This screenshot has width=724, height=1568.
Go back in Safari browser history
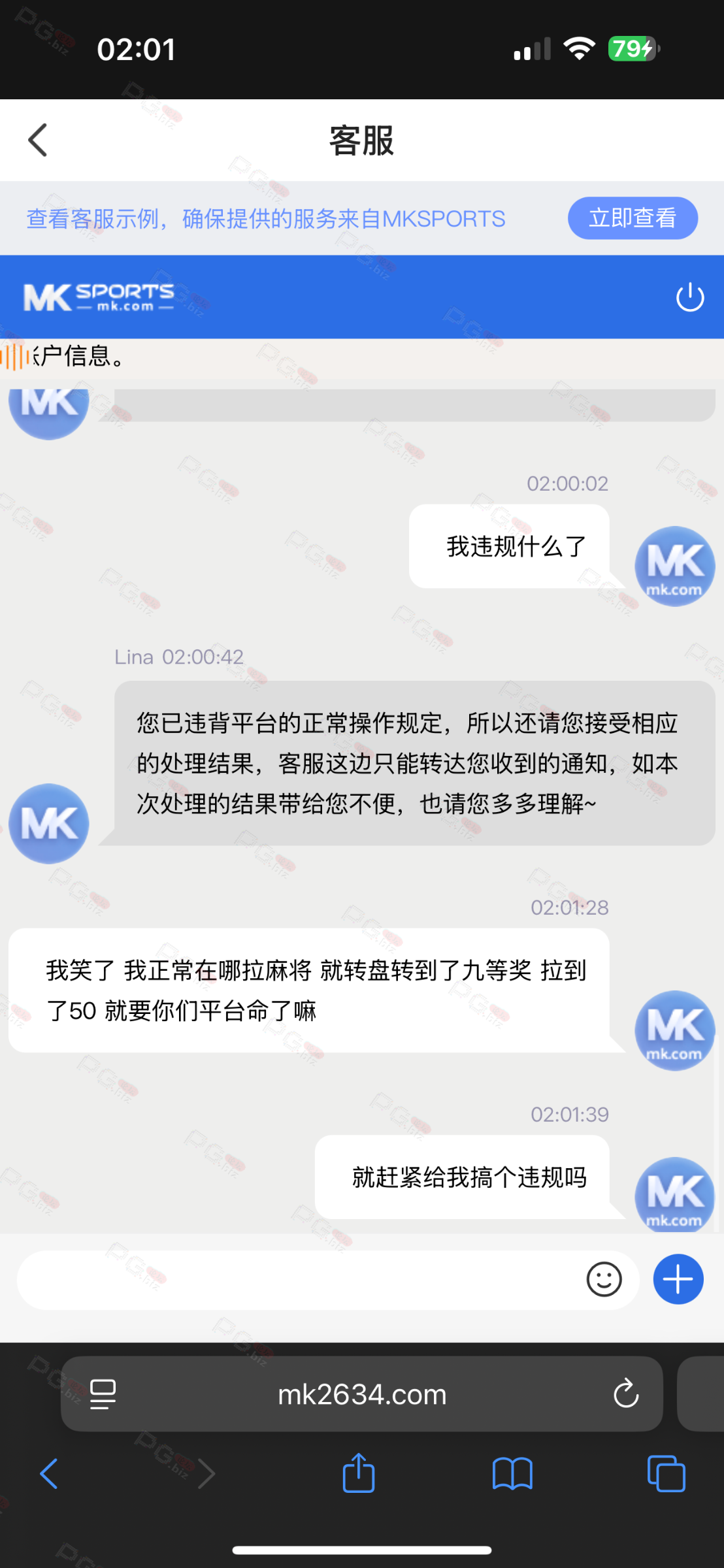(x=49, y=1474)
